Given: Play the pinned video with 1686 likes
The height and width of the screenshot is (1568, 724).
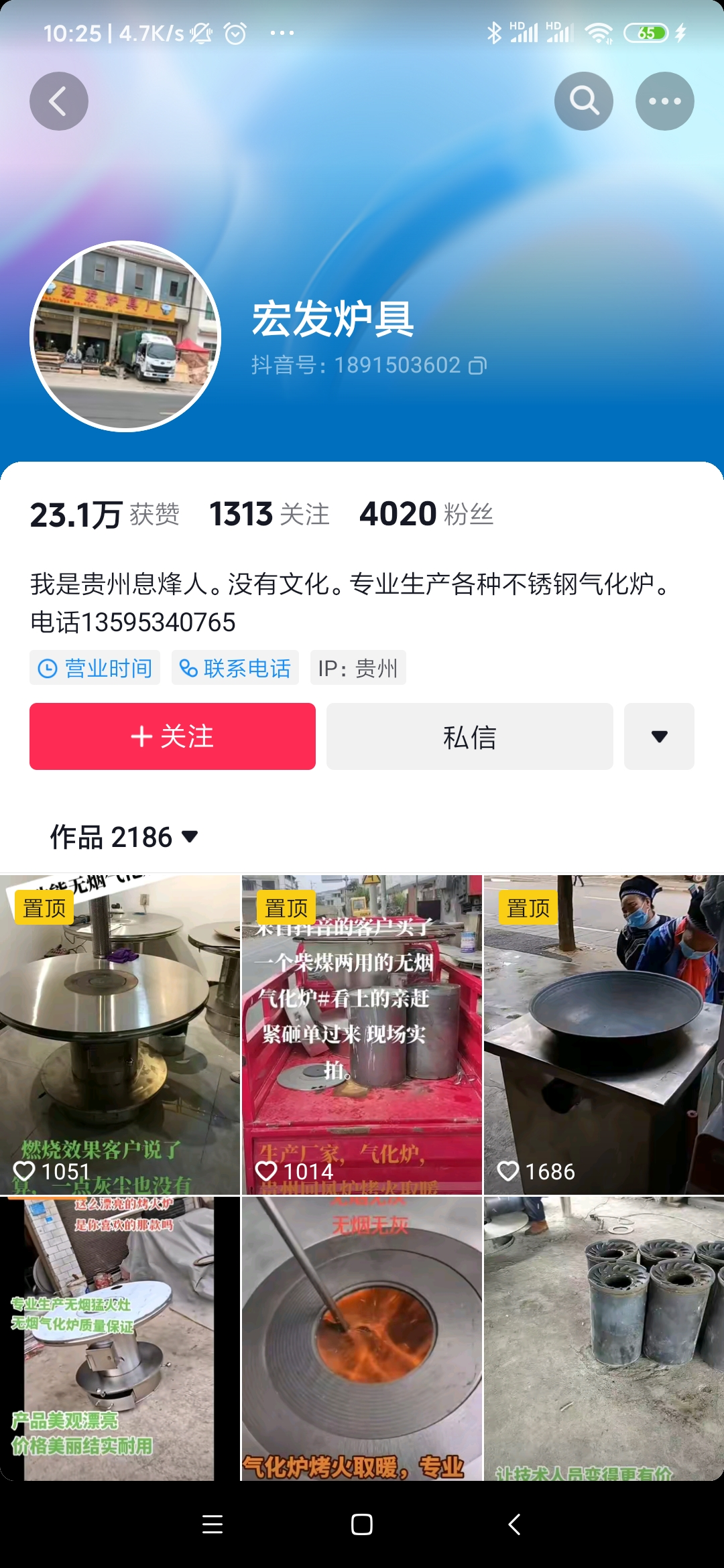Looking at the screenshot, I should click(x=603, y=1034).
